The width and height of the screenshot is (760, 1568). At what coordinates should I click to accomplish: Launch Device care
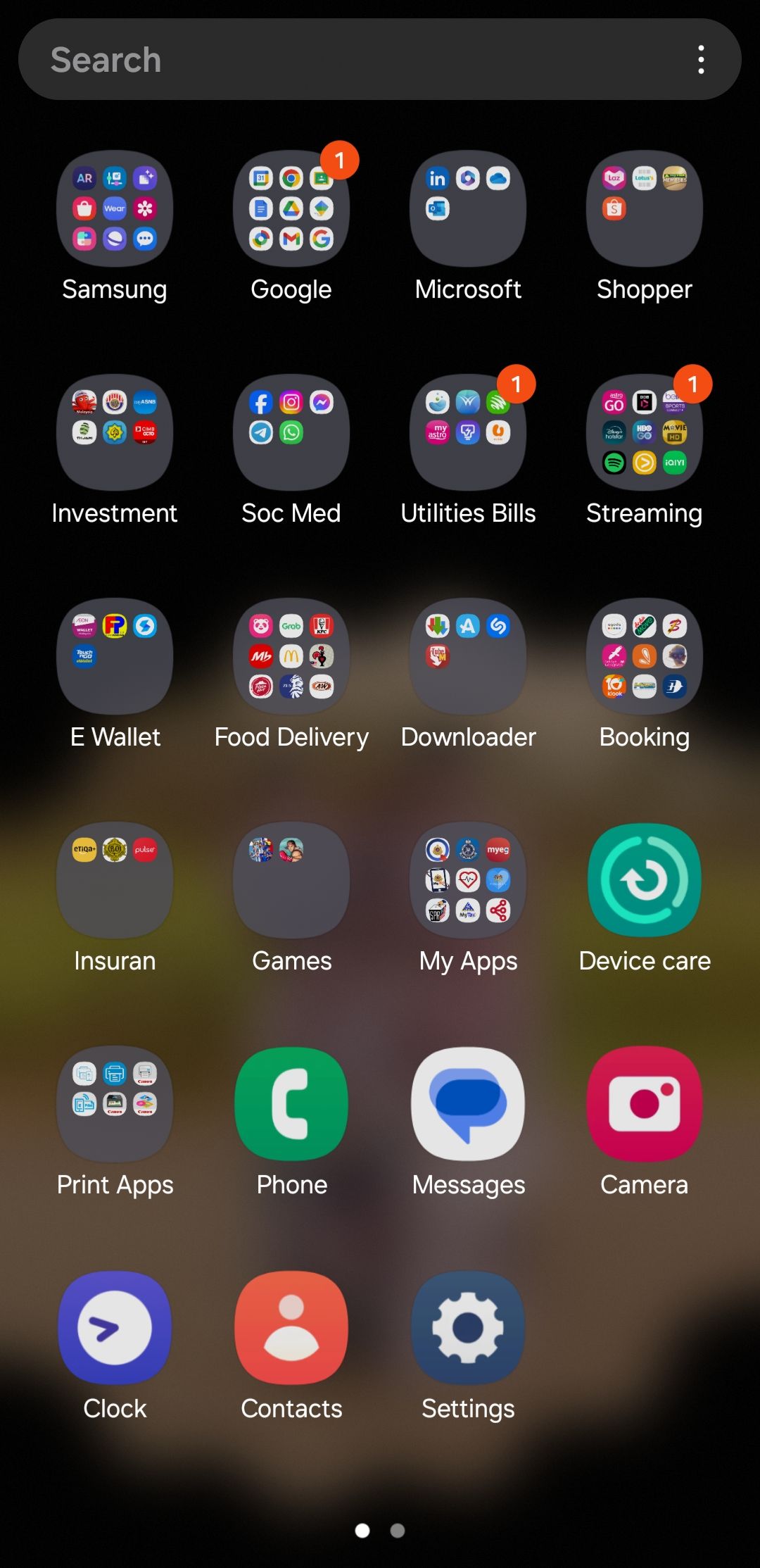click(x=644, y=880)
